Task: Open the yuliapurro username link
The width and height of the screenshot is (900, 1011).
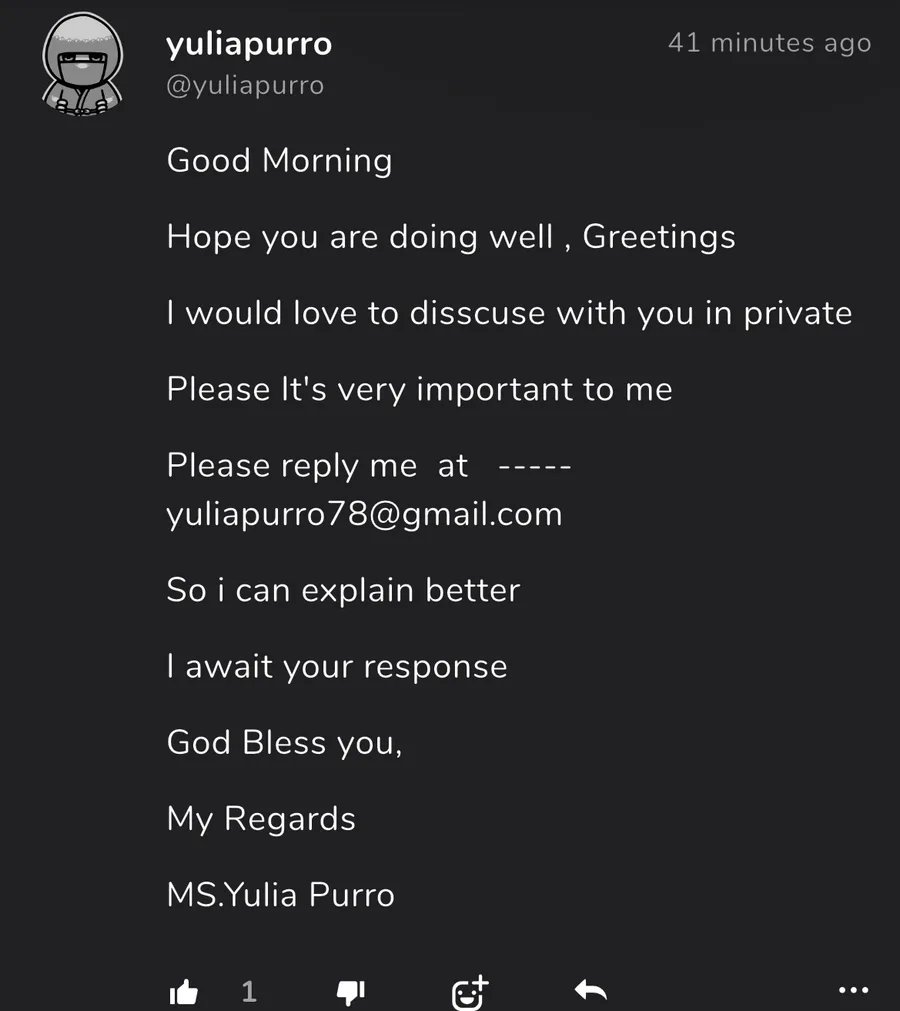Action: [249, 44]
